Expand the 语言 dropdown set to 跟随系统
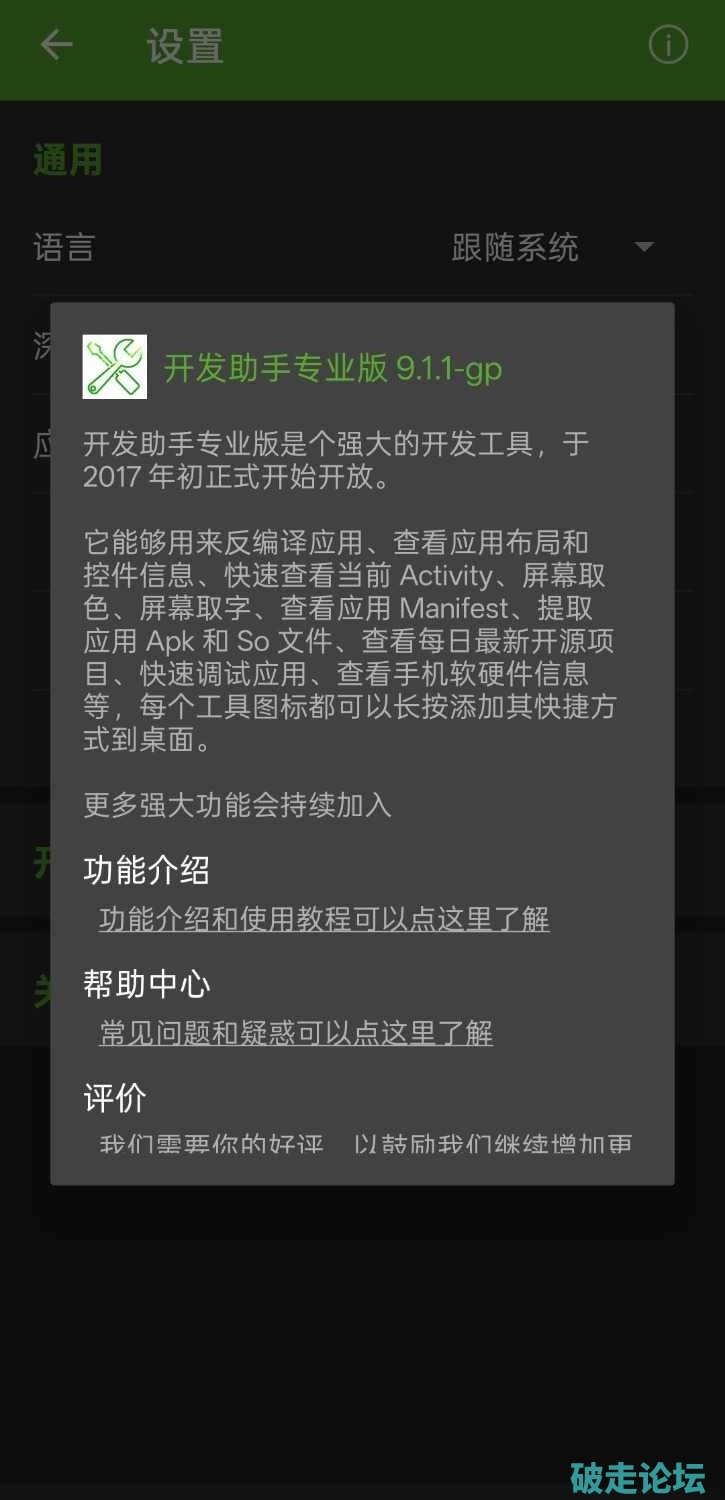Viewport: 725px width, 1500px height. pos(552,247)
